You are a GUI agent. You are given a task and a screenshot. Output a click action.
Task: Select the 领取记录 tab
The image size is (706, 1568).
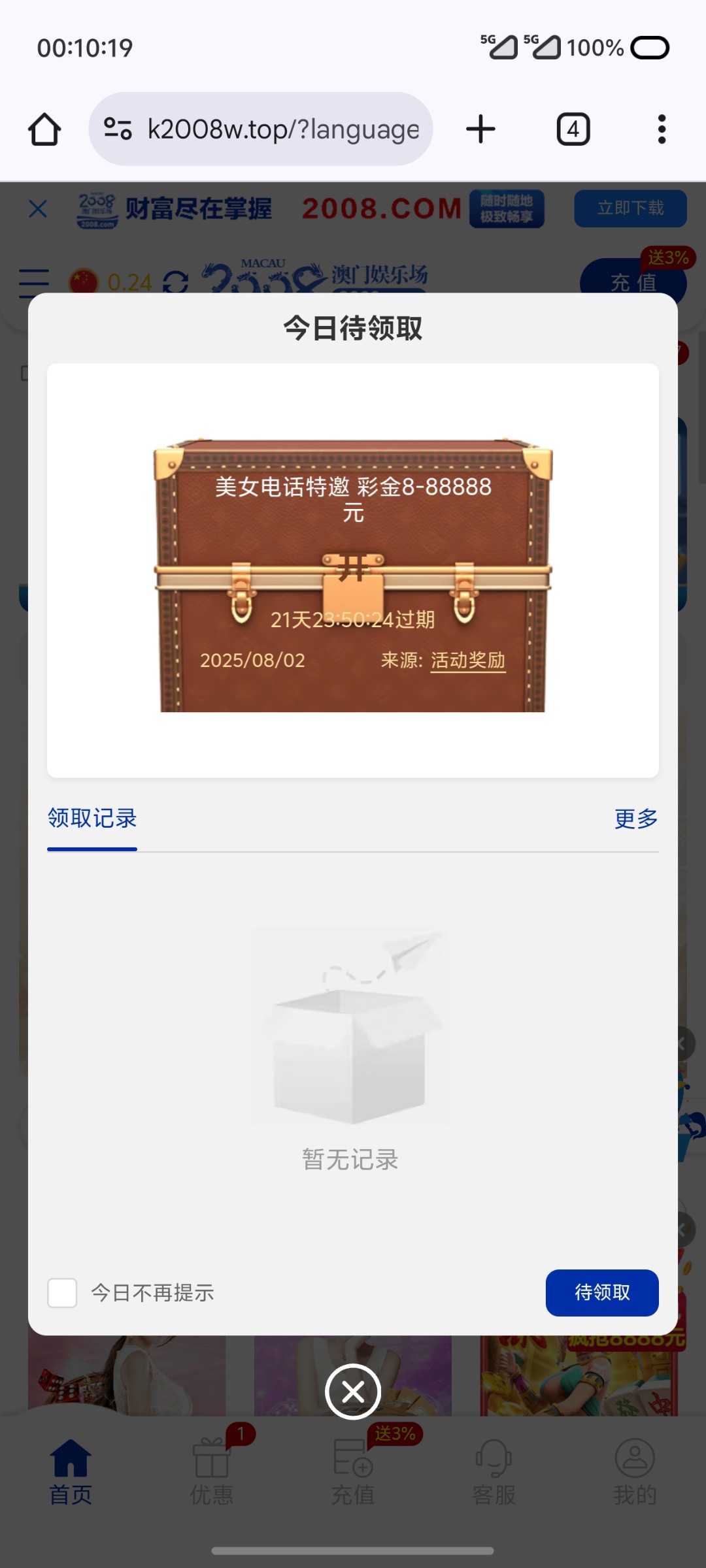click(92, 819)
